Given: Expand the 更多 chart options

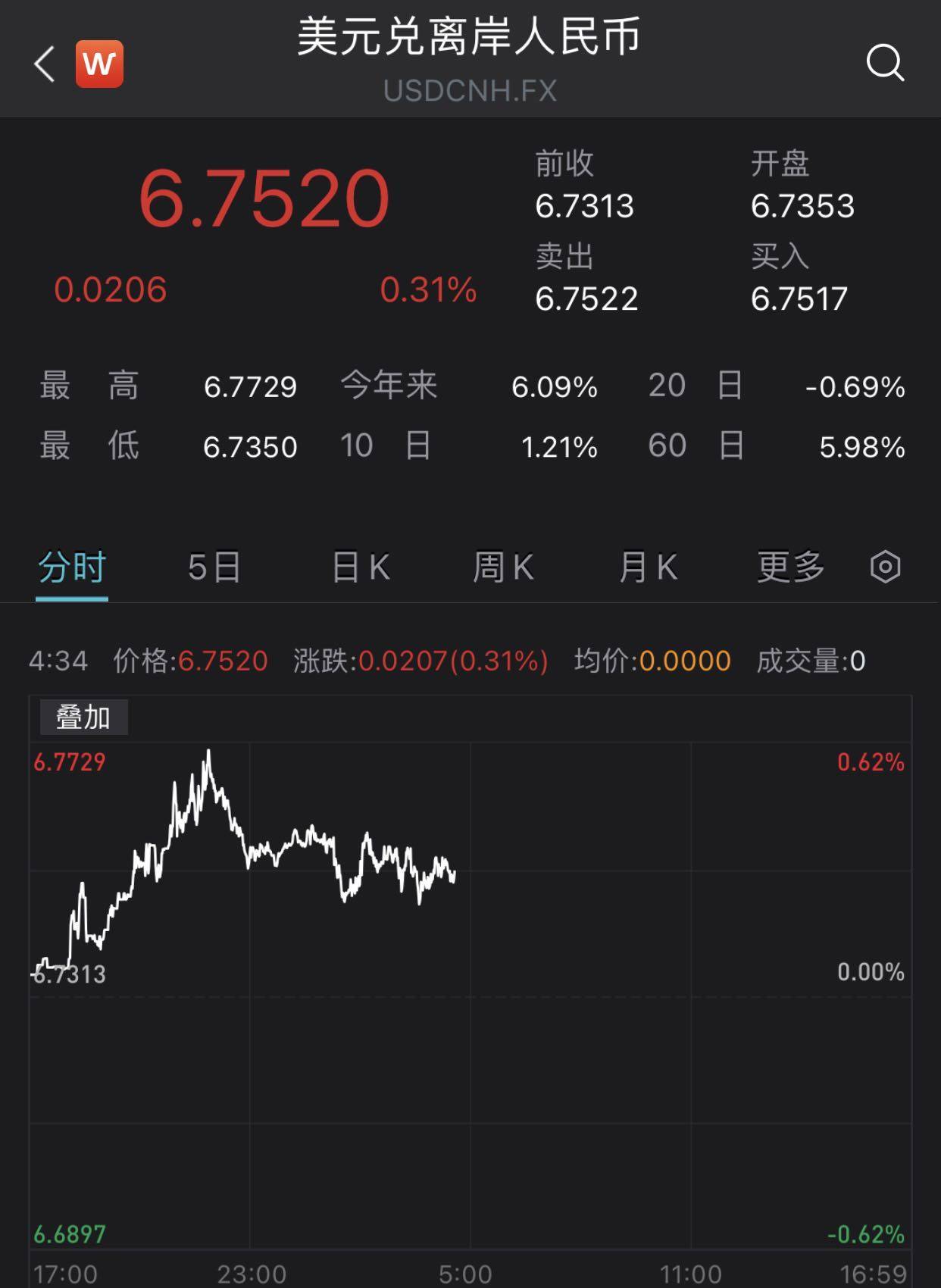Looking at the screenshot, I should coord(790,567).
